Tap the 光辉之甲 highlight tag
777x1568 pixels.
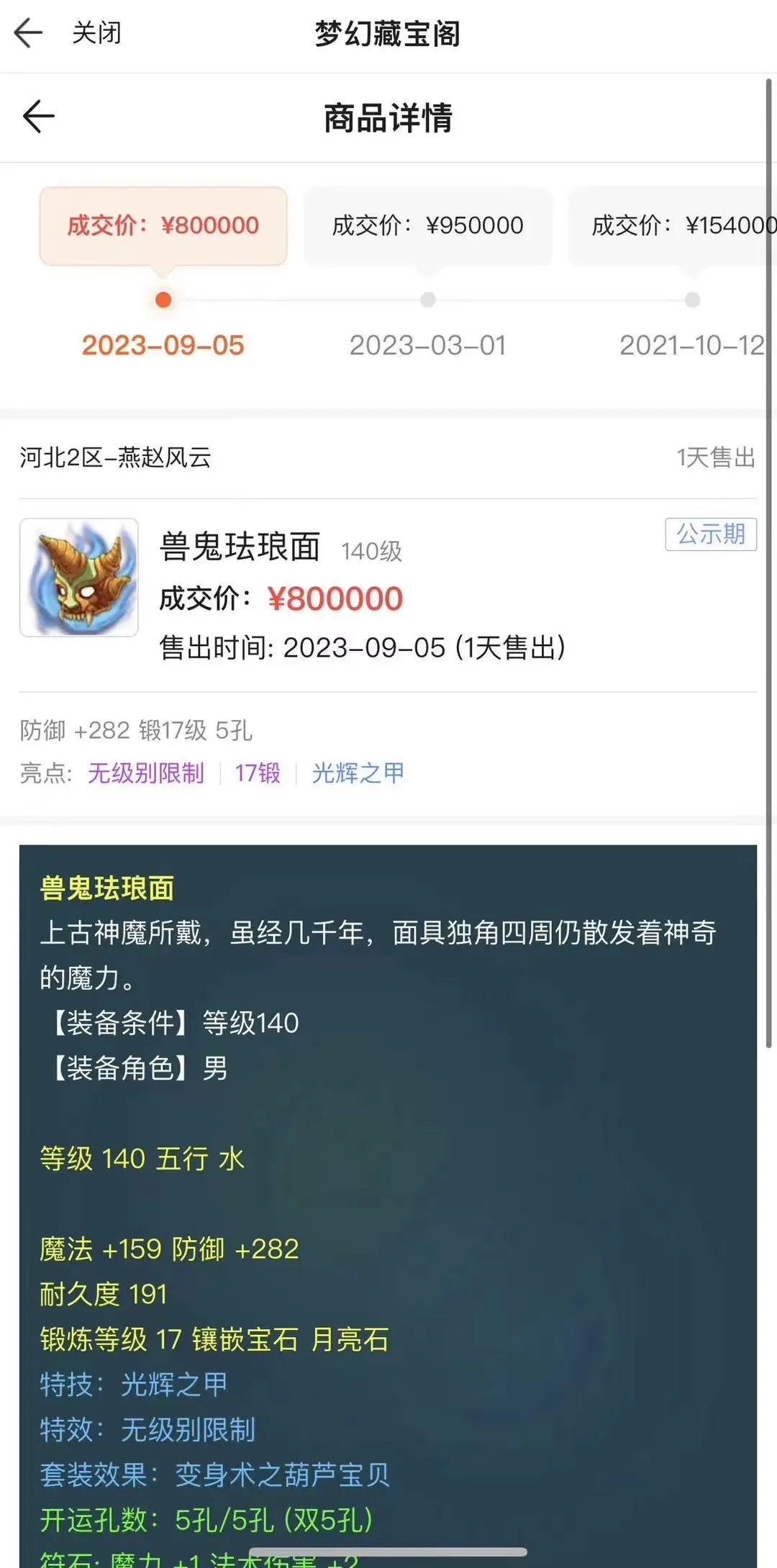(x=358, y=773)
